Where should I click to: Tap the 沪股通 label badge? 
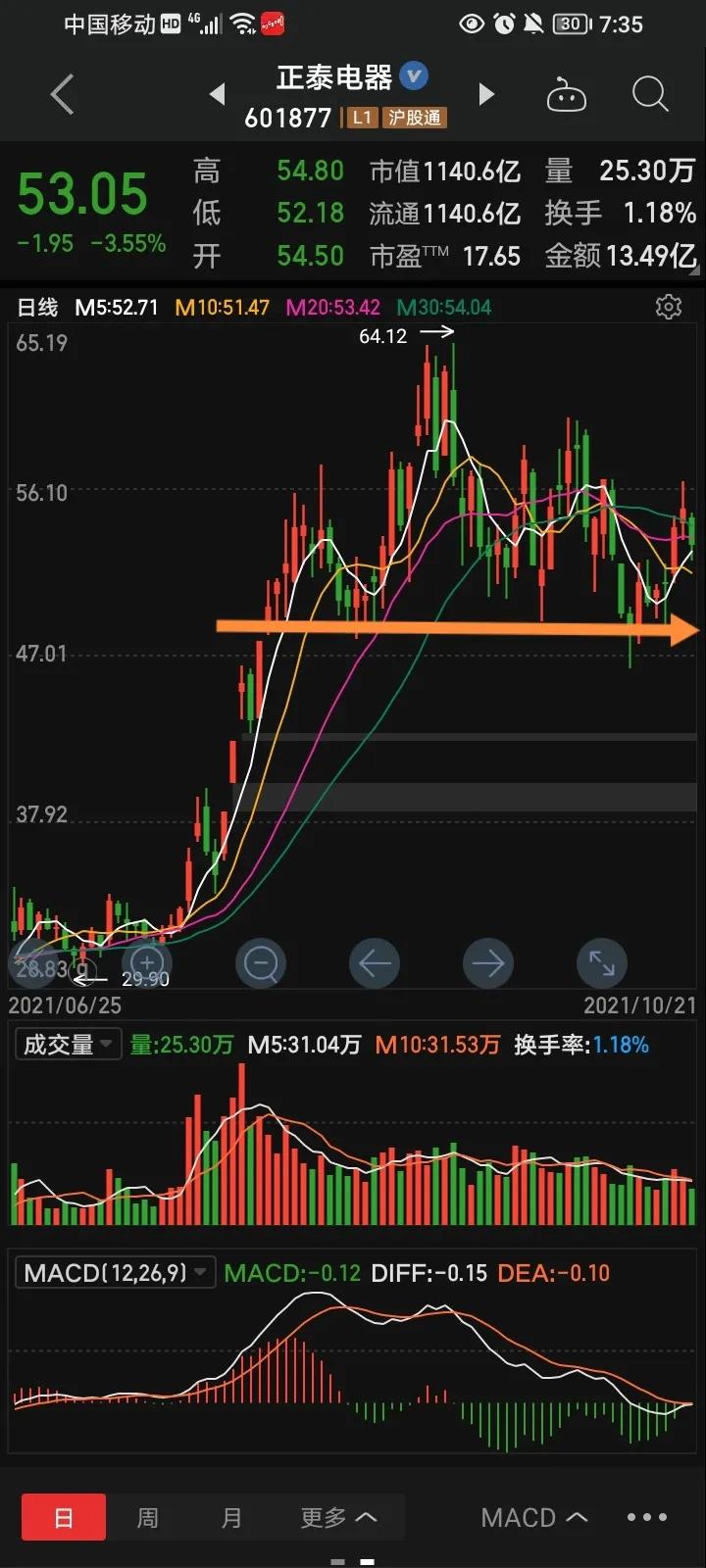click(415, 118)
